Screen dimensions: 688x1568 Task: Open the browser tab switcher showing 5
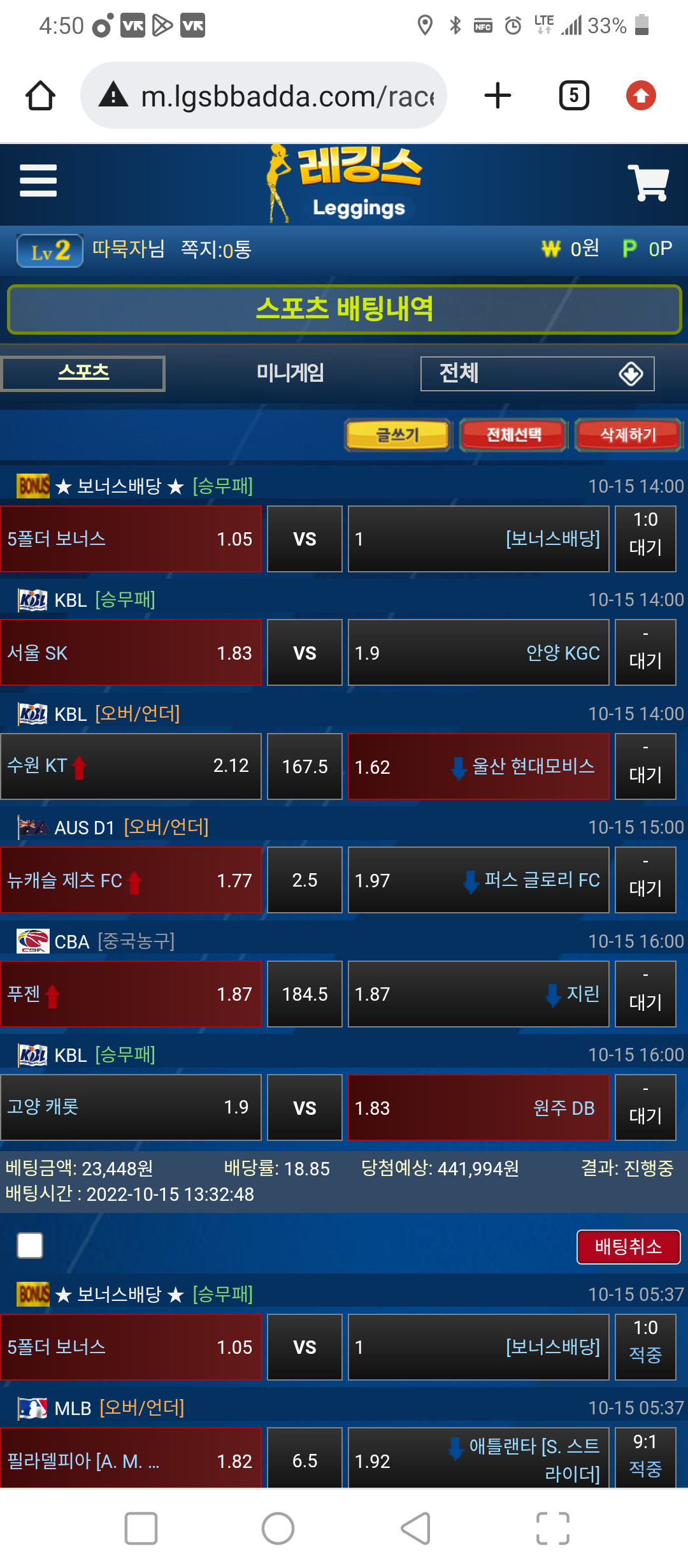point(573,96)
